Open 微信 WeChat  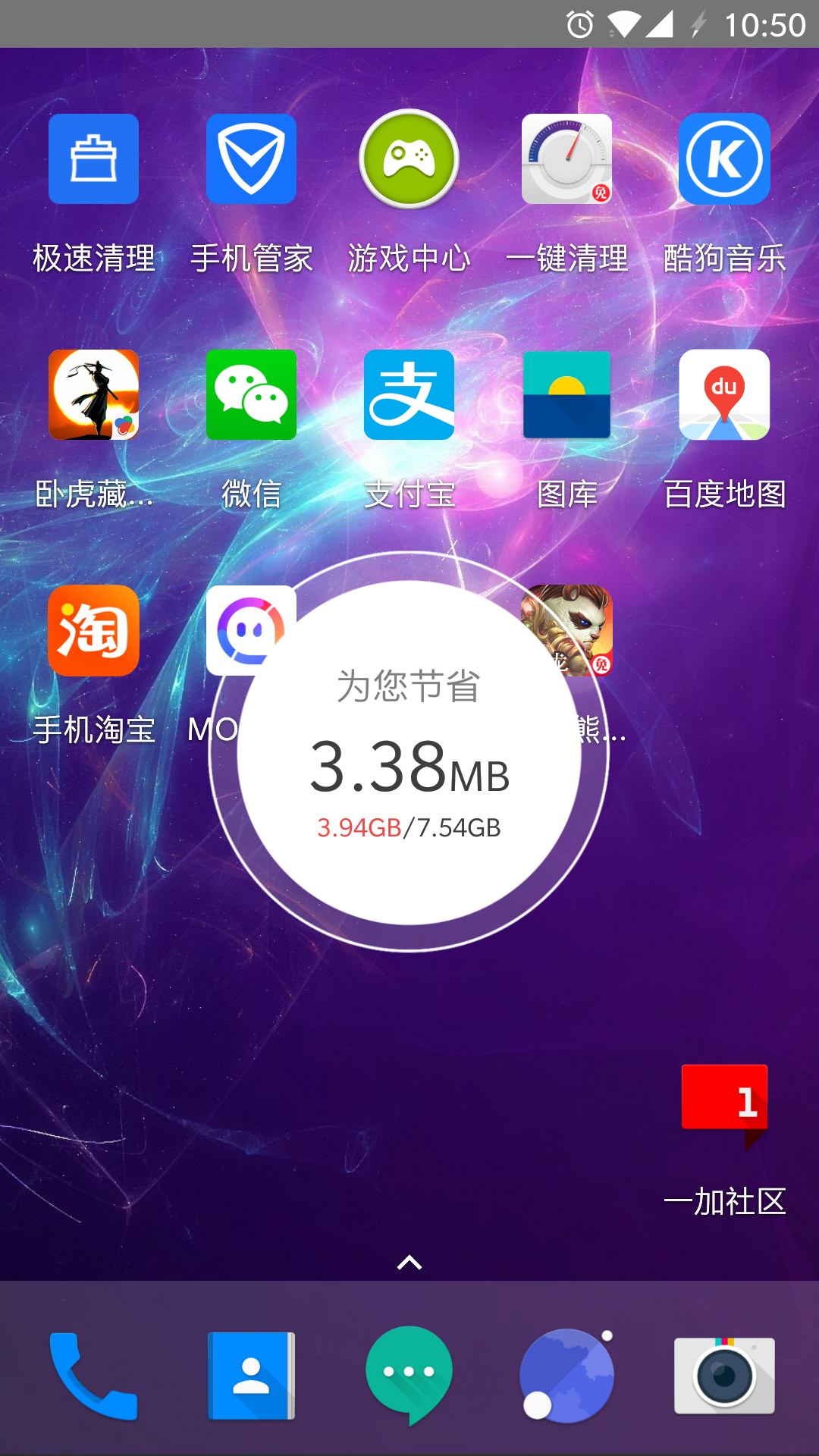pyautogui.click(x=251, y=394)
